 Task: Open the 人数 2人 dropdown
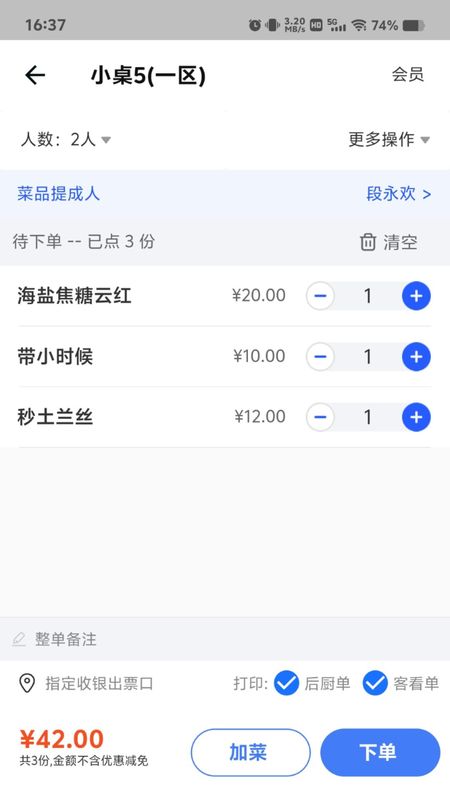[x=66, y=139]
